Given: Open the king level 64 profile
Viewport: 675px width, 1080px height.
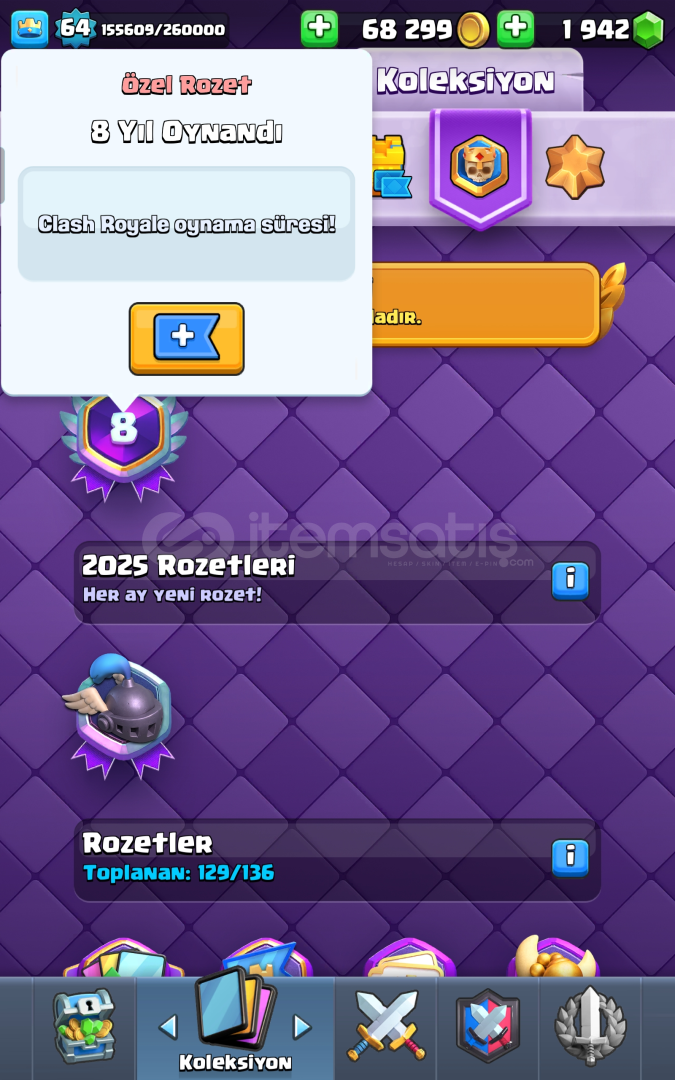Looking at the screenshot, I should [75, 28].
